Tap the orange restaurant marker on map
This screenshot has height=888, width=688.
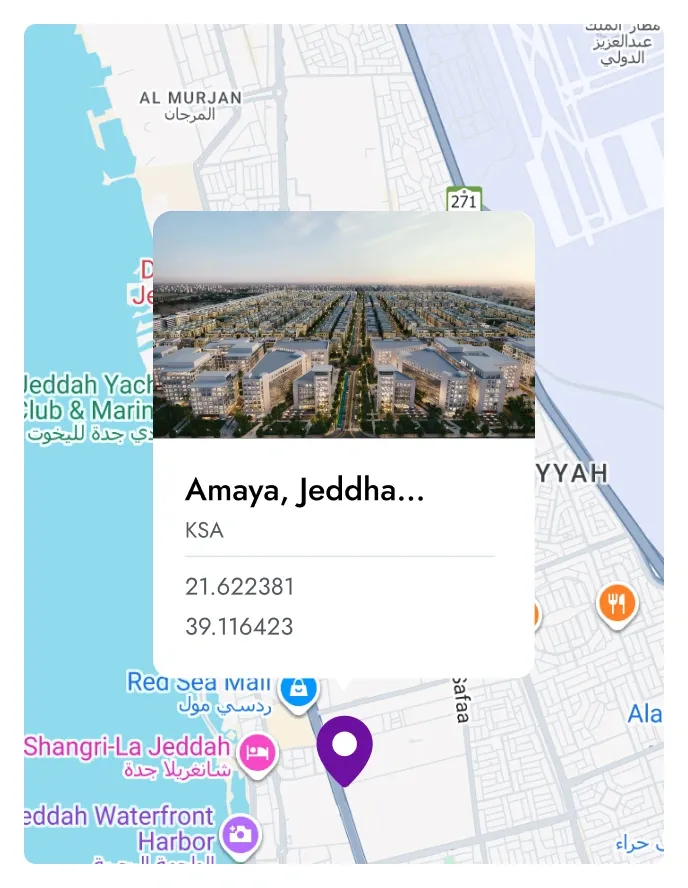pos(617,603)
